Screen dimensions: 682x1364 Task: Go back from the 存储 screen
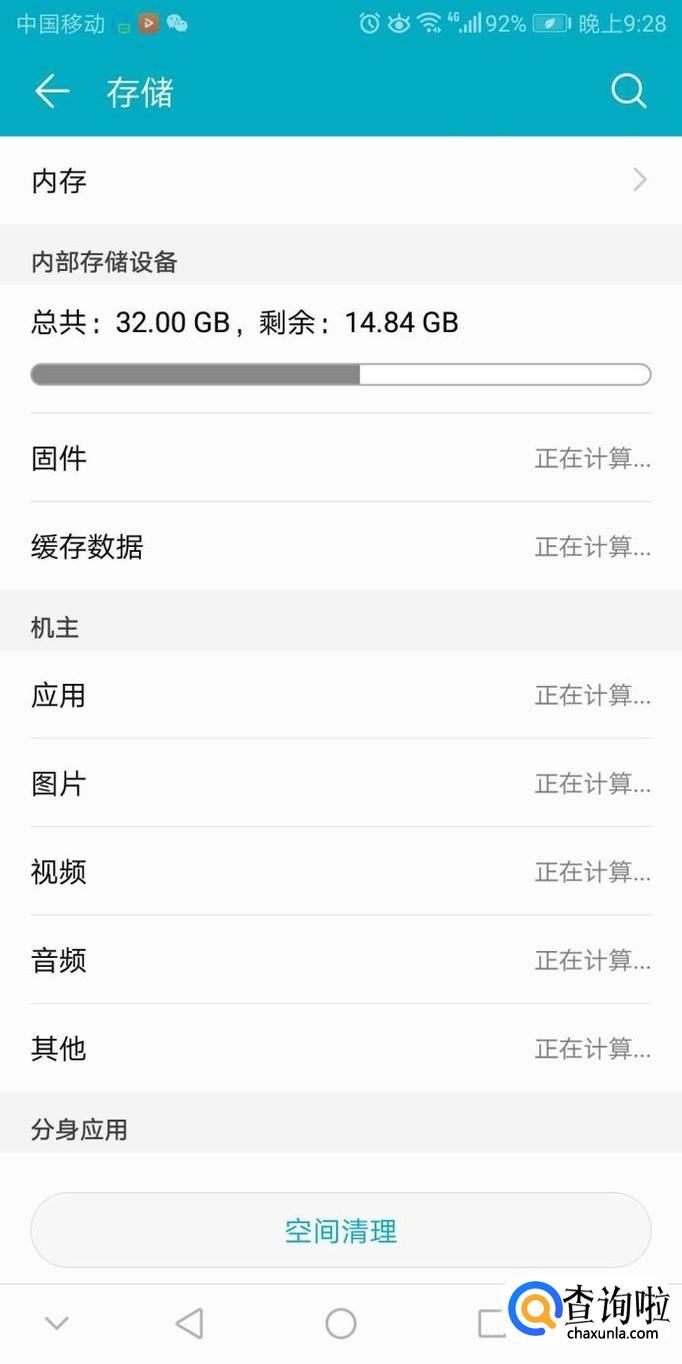[x=52, y=92]
